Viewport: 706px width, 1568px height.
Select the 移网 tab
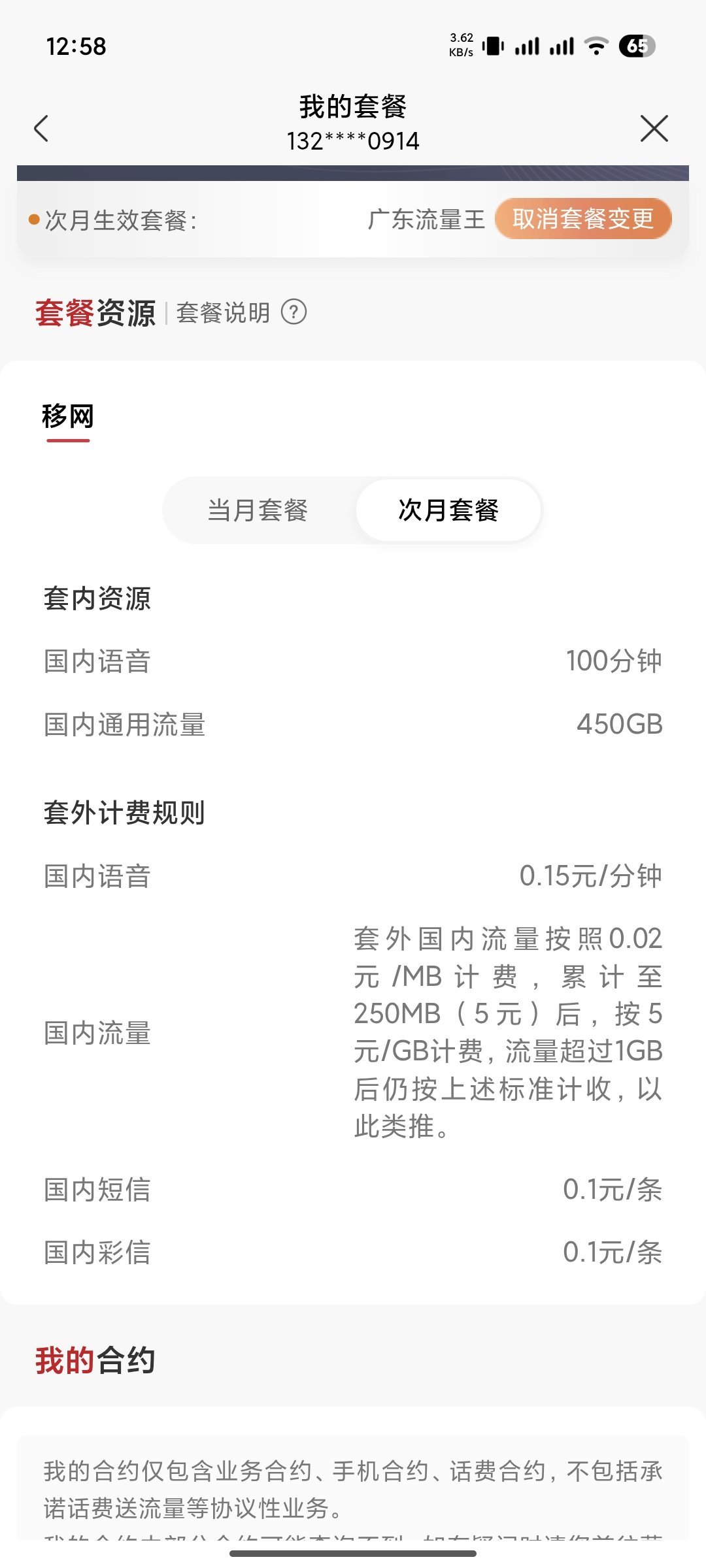pyautogui.click(x=67, y=417)
